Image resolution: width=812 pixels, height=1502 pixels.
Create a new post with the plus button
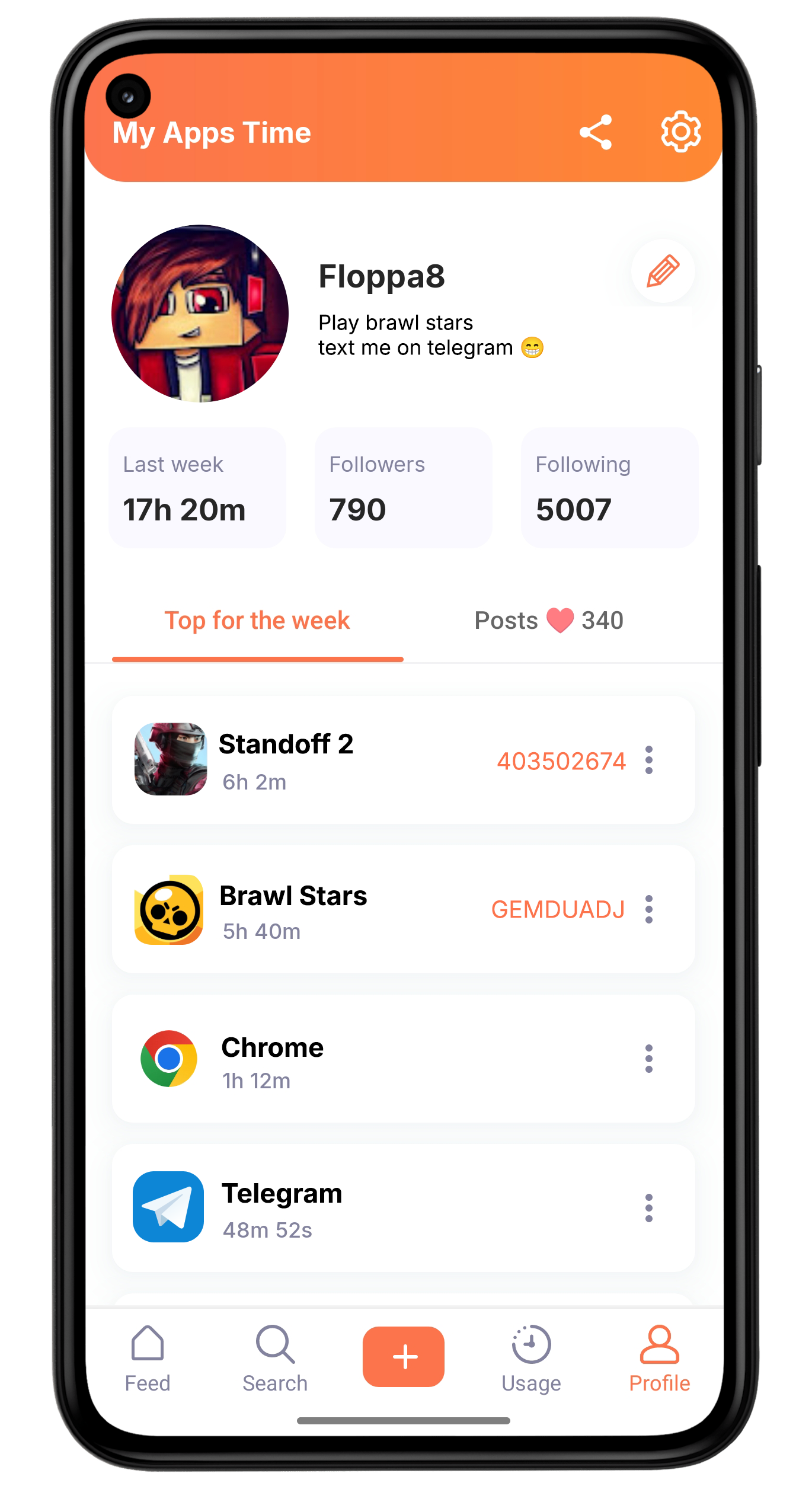(404, 1357)
